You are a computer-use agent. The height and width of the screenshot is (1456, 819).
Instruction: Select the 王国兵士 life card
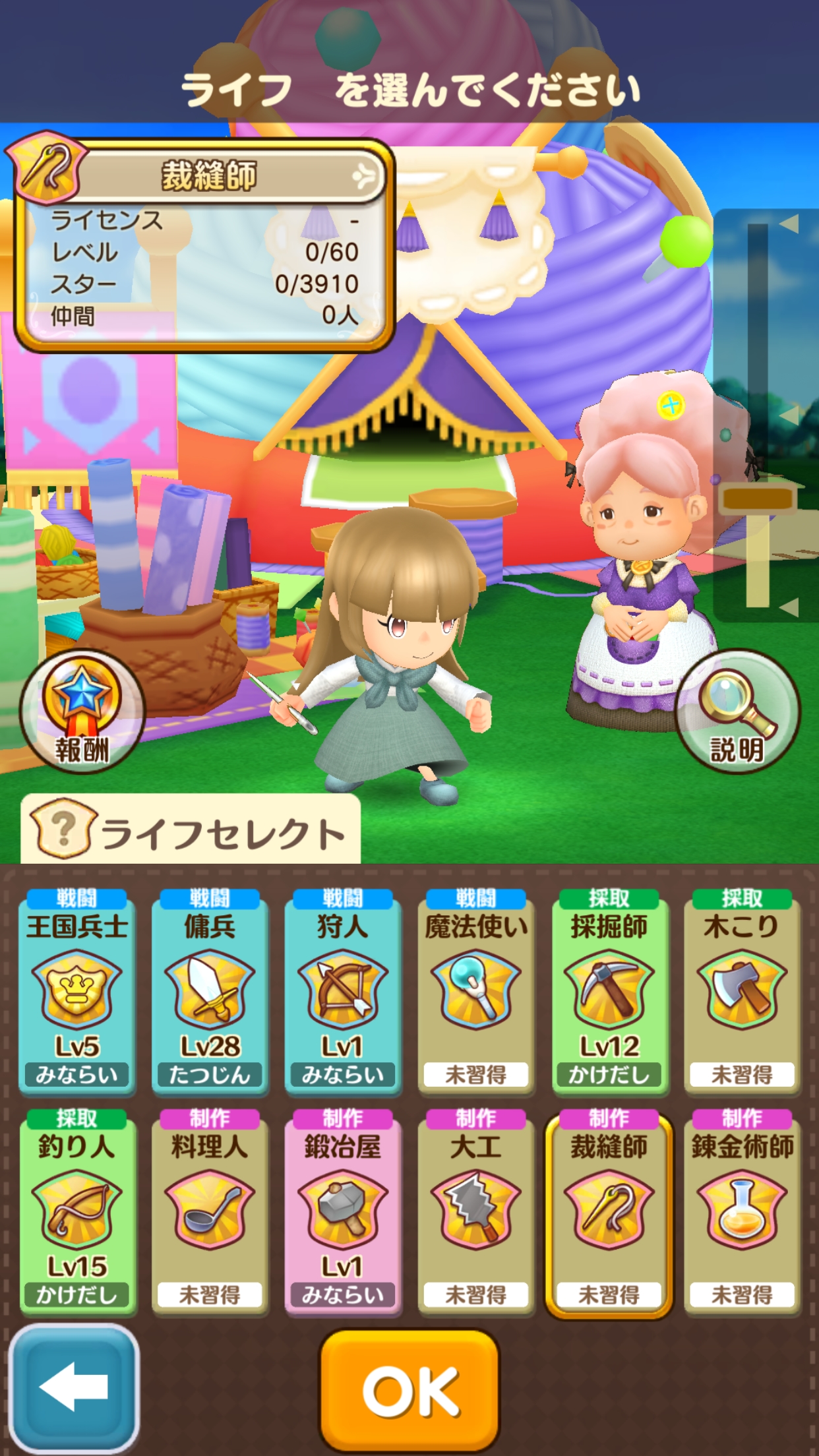pos(77,990)
